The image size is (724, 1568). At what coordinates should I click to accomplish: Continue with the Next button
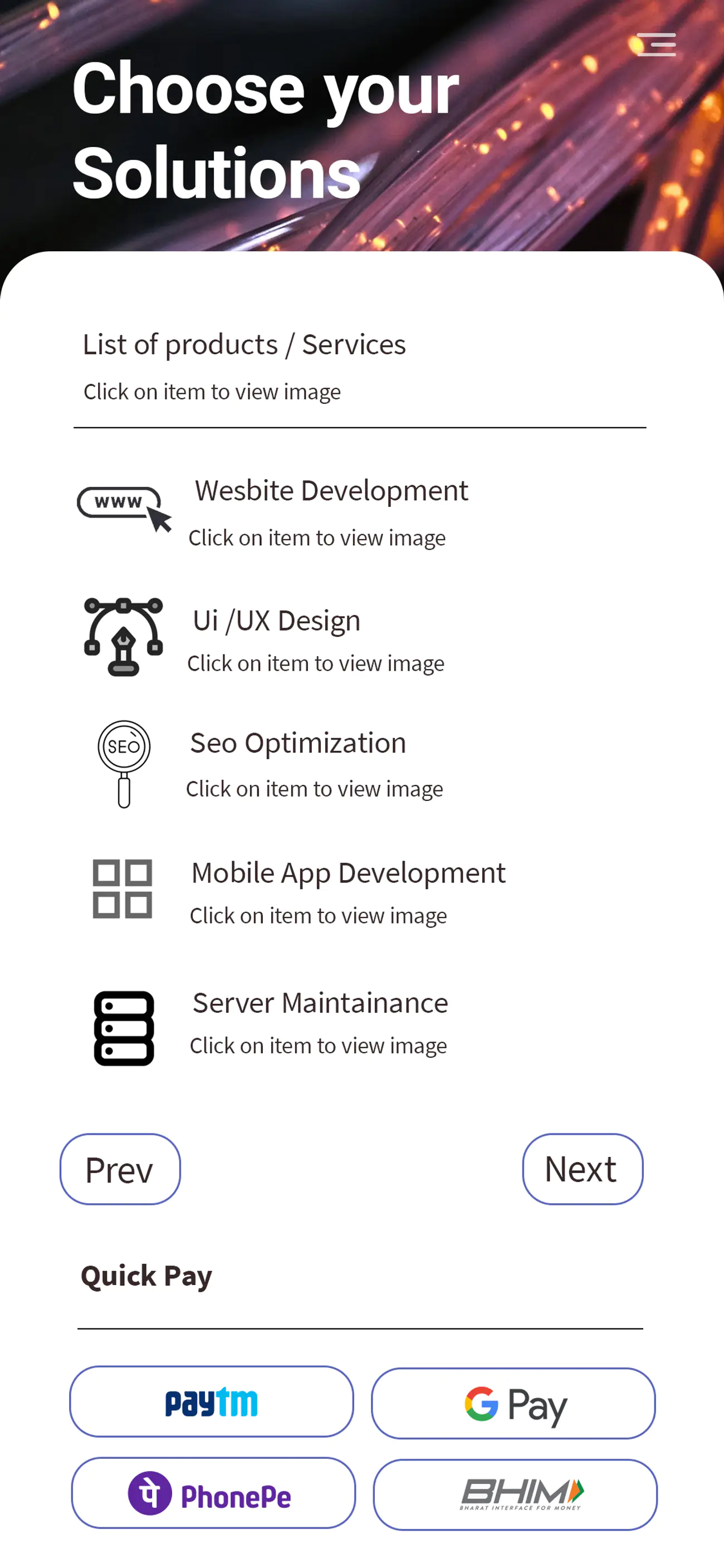coord(582,1169)
